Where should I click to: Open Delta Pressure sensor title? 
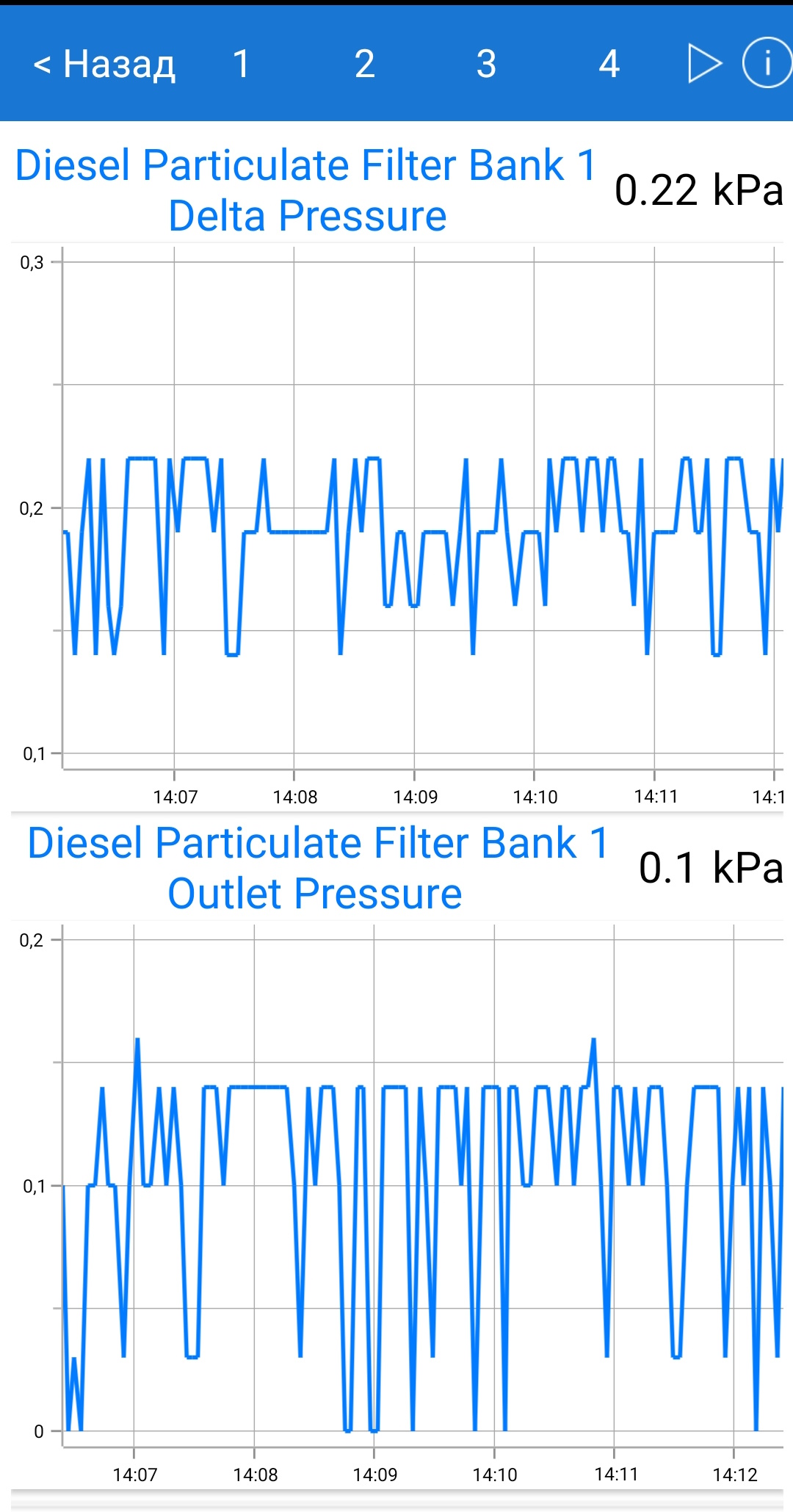tap(305, 190)
